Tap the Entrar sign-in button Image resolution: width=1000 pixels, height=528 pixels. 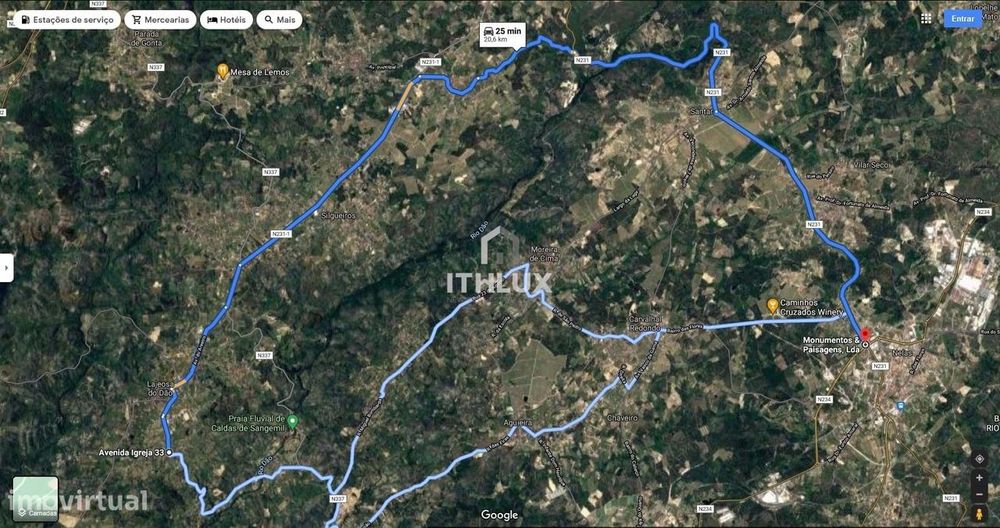click(x=962, y=18)
